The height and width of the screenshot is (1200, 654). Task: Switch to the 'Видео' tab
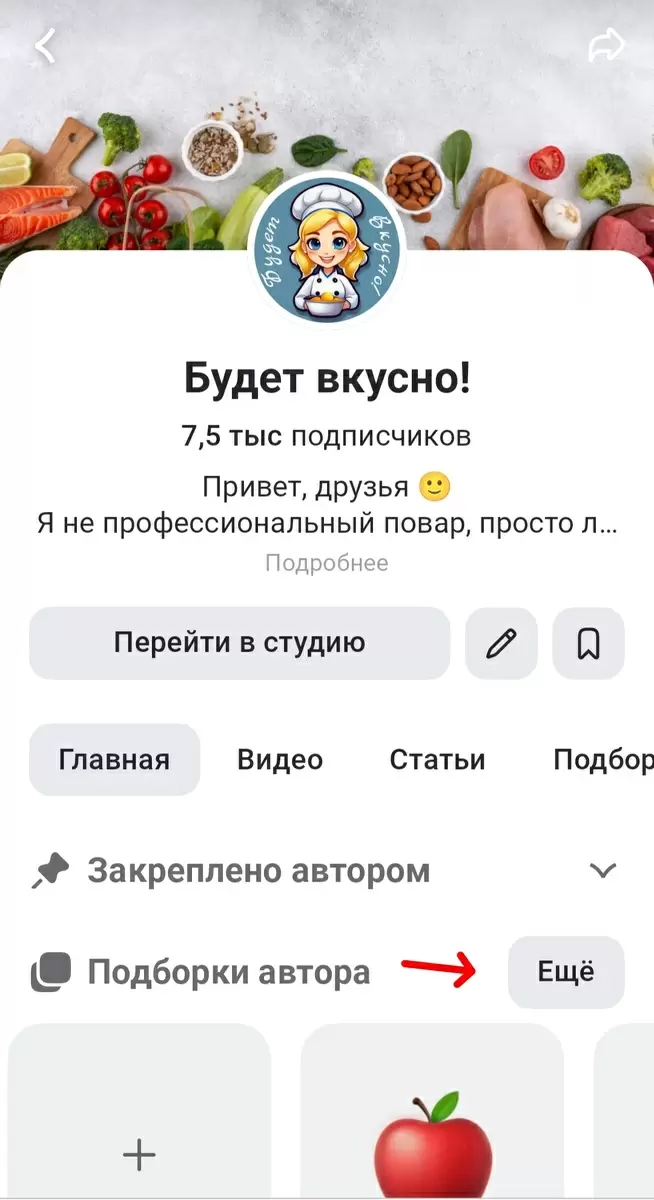point(280,760)
